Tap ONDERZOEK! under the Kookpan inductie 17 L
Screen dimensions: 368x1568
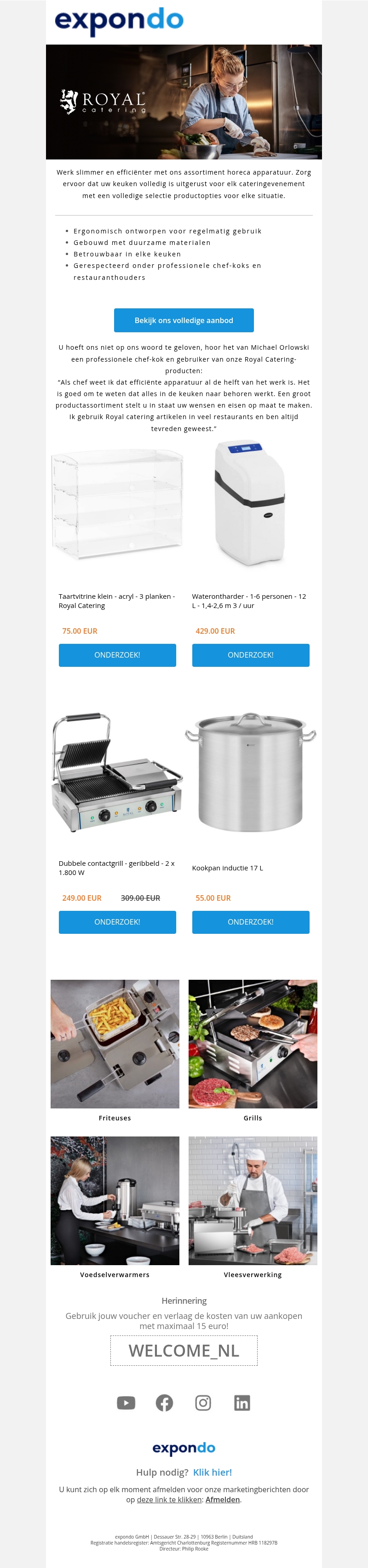coord(250,921)
